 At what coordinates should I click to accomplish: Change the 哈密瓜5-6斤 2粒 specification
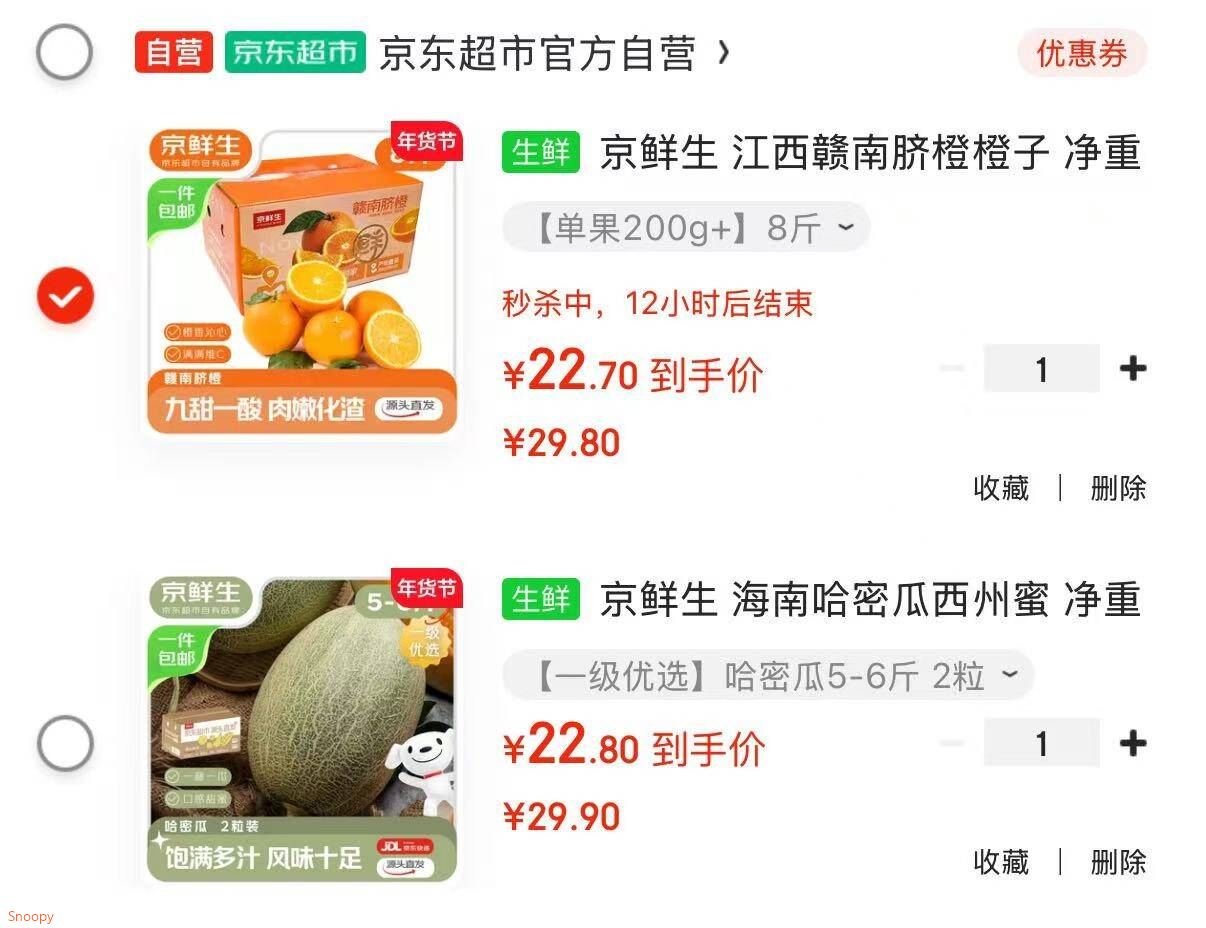[x=767, y=677]
